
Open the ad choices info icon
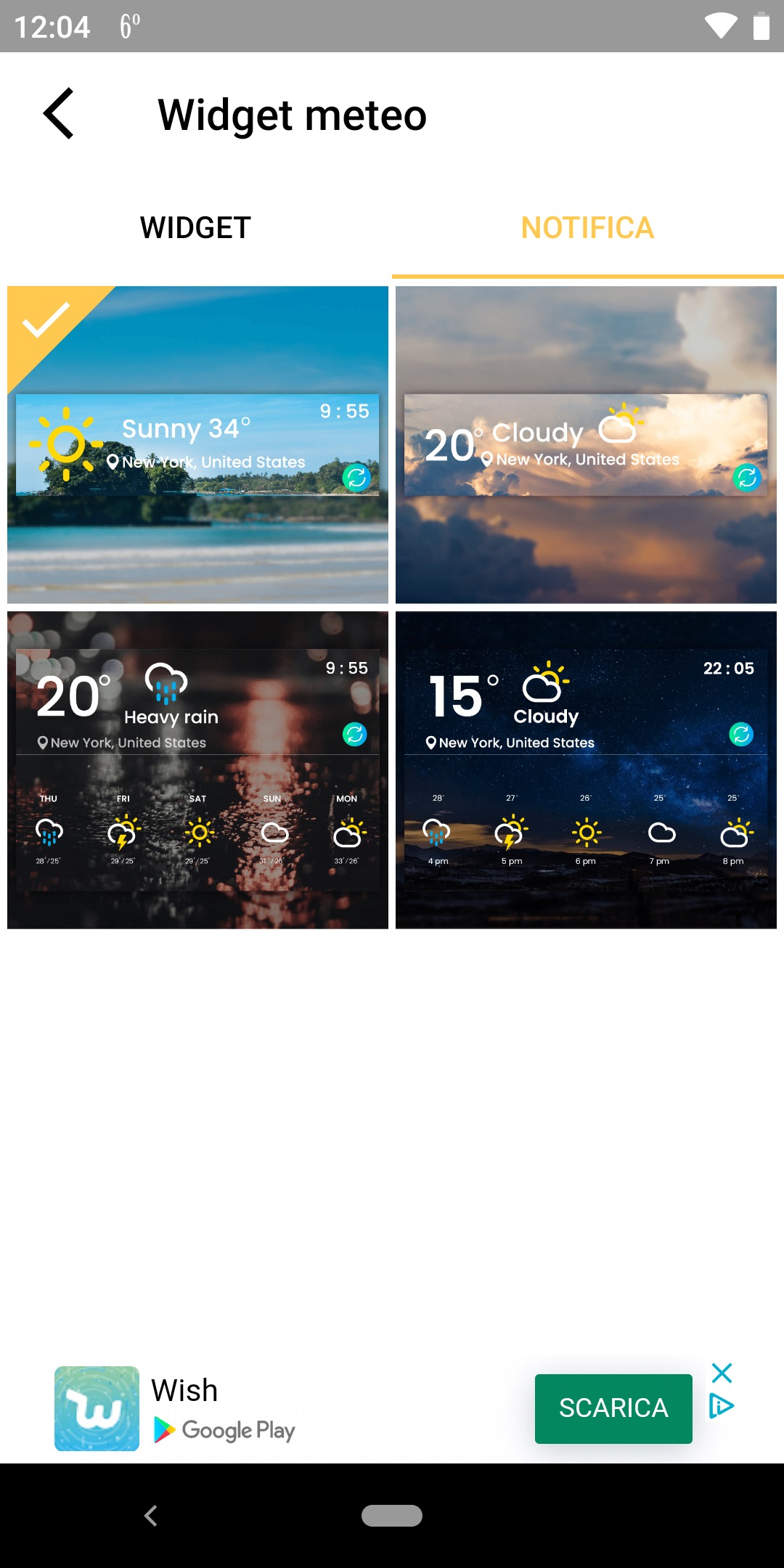(722, 1406)
